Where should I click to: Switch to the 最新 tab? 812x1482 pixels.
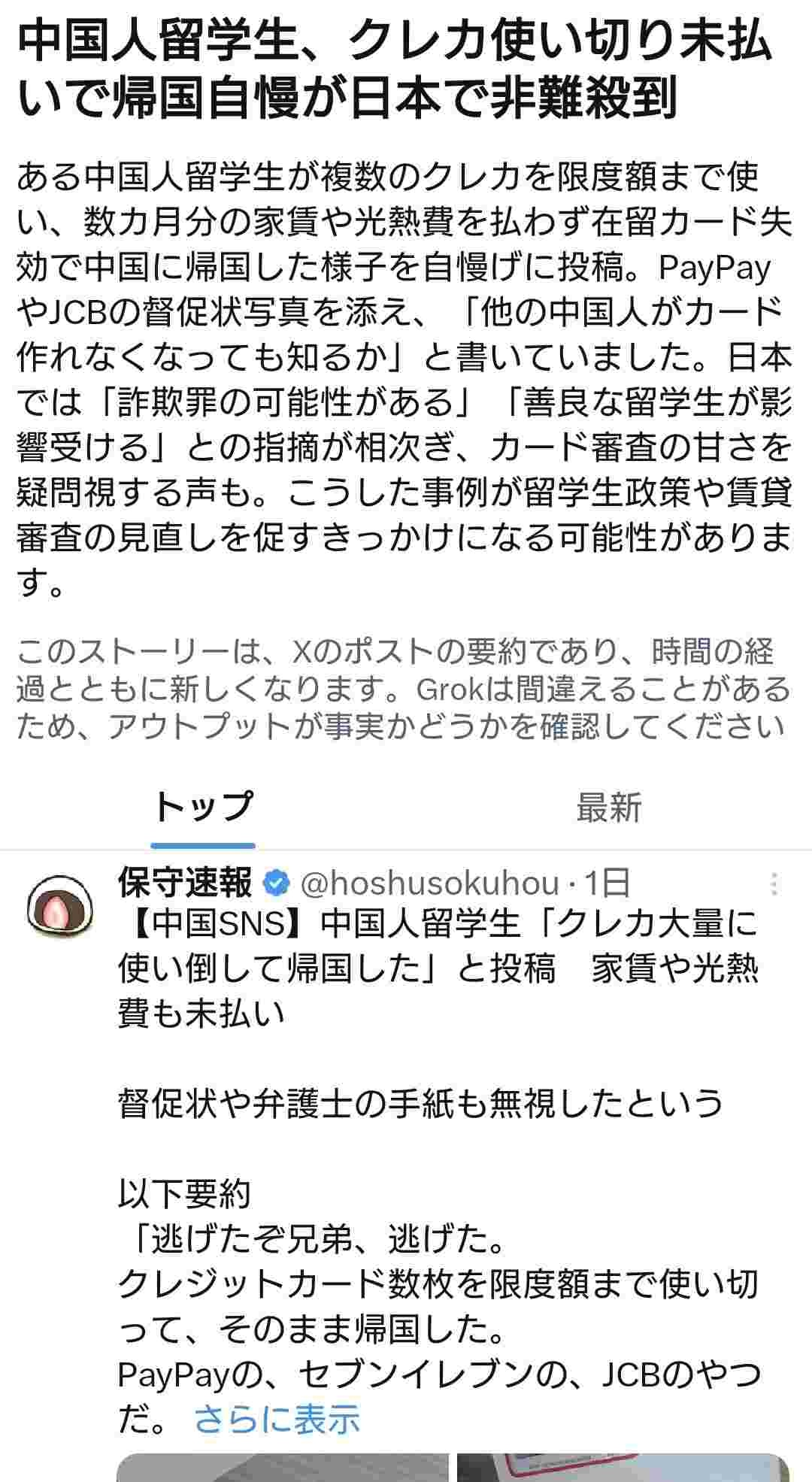coord(608,808)
